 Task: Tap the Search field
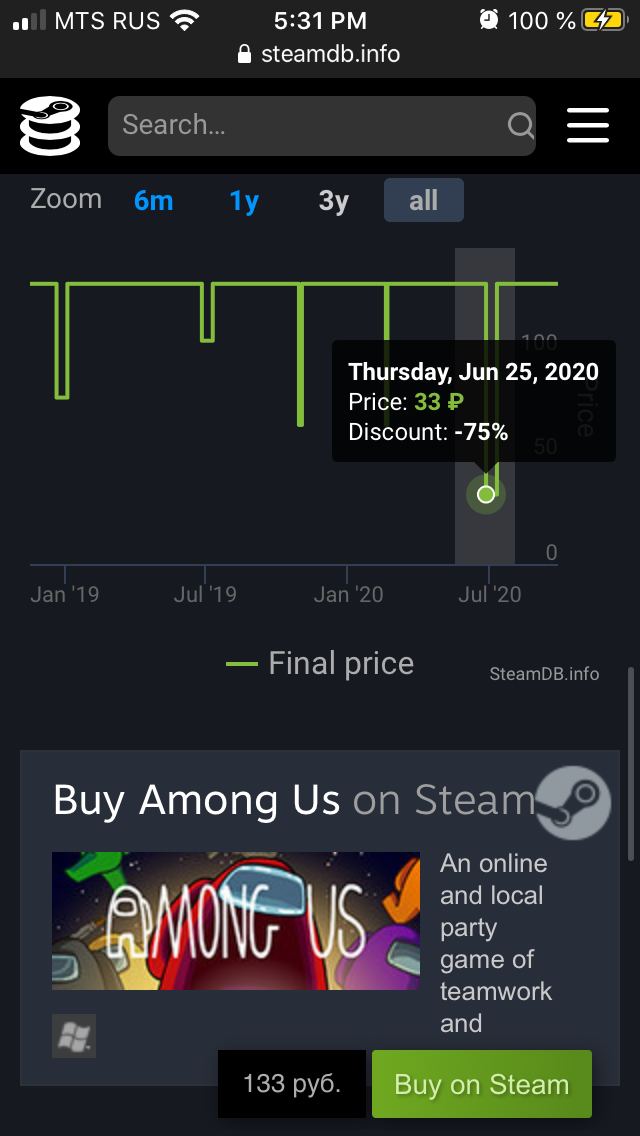[x=322, y=125]
